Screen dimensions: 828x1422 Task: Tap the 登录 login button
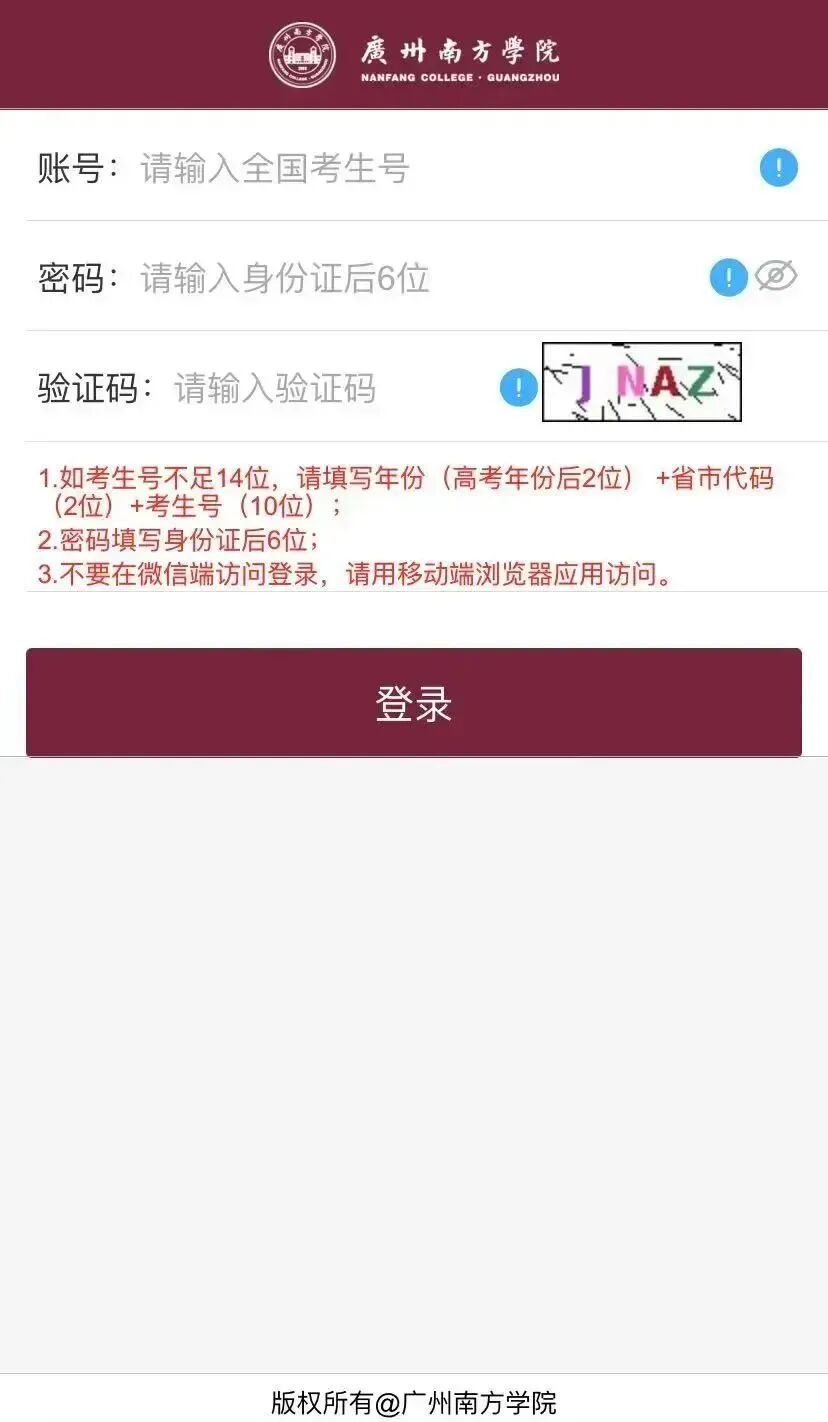(413, 703)
